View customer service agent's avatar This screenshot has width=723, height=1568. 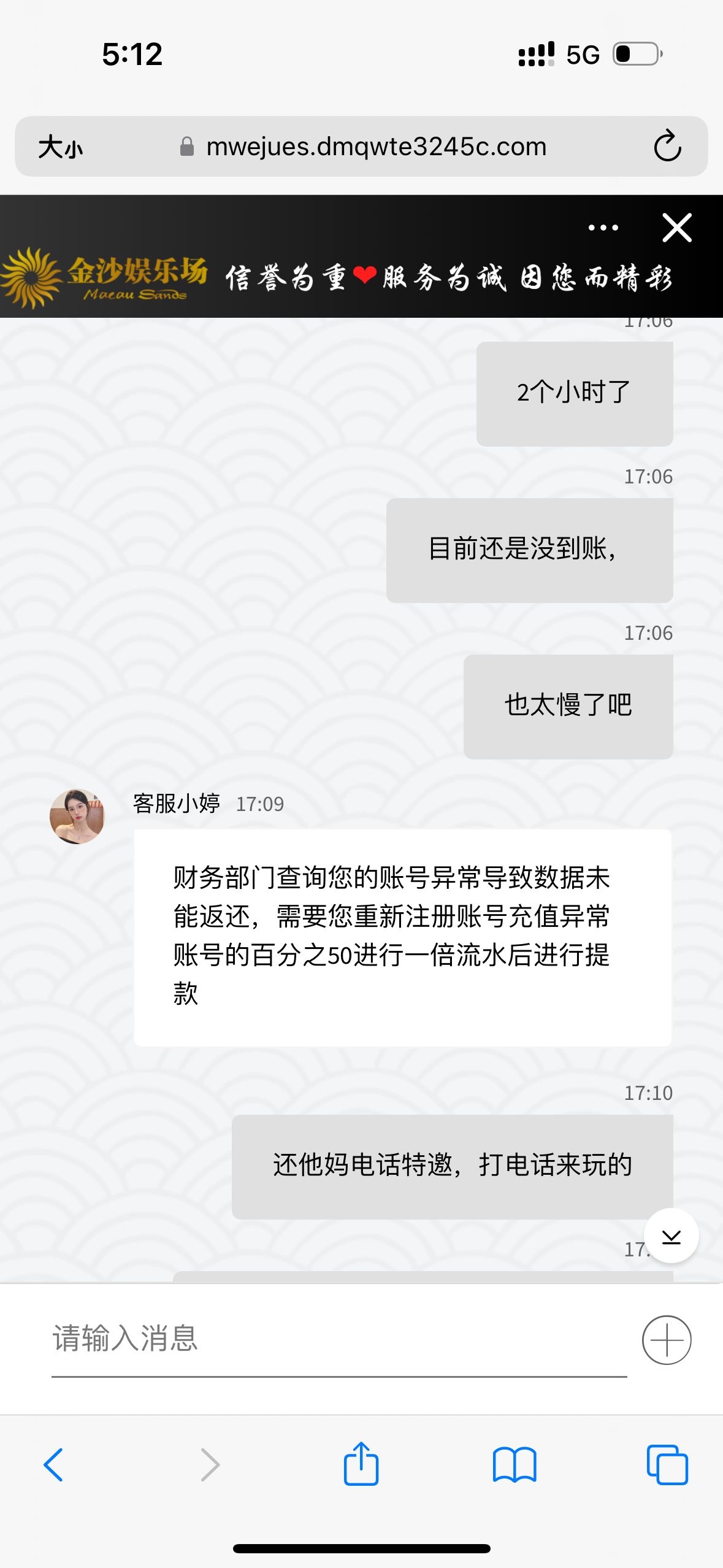tap(77, 817)
